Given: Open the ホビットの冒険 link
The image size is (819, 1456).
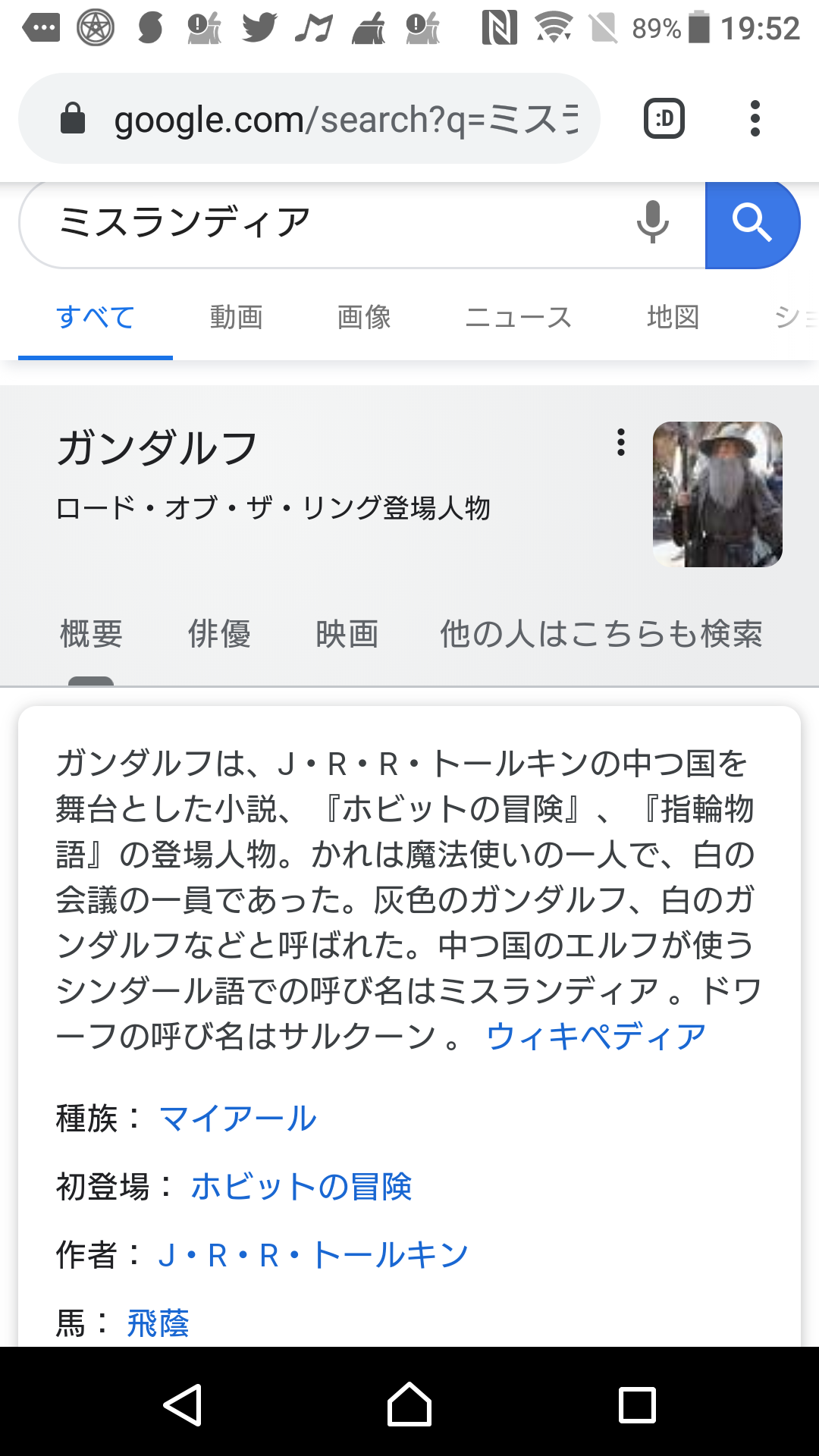Looking at the screenshot, I should [301, 1188].
